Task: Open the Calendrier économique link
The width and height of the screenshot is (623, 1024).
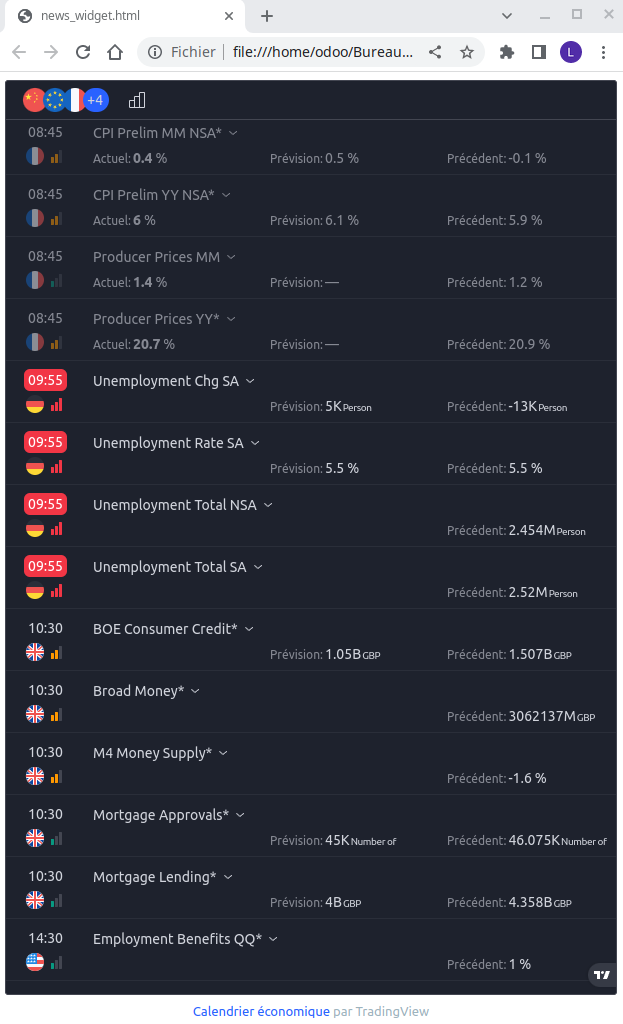Action: click(261, 1011)
